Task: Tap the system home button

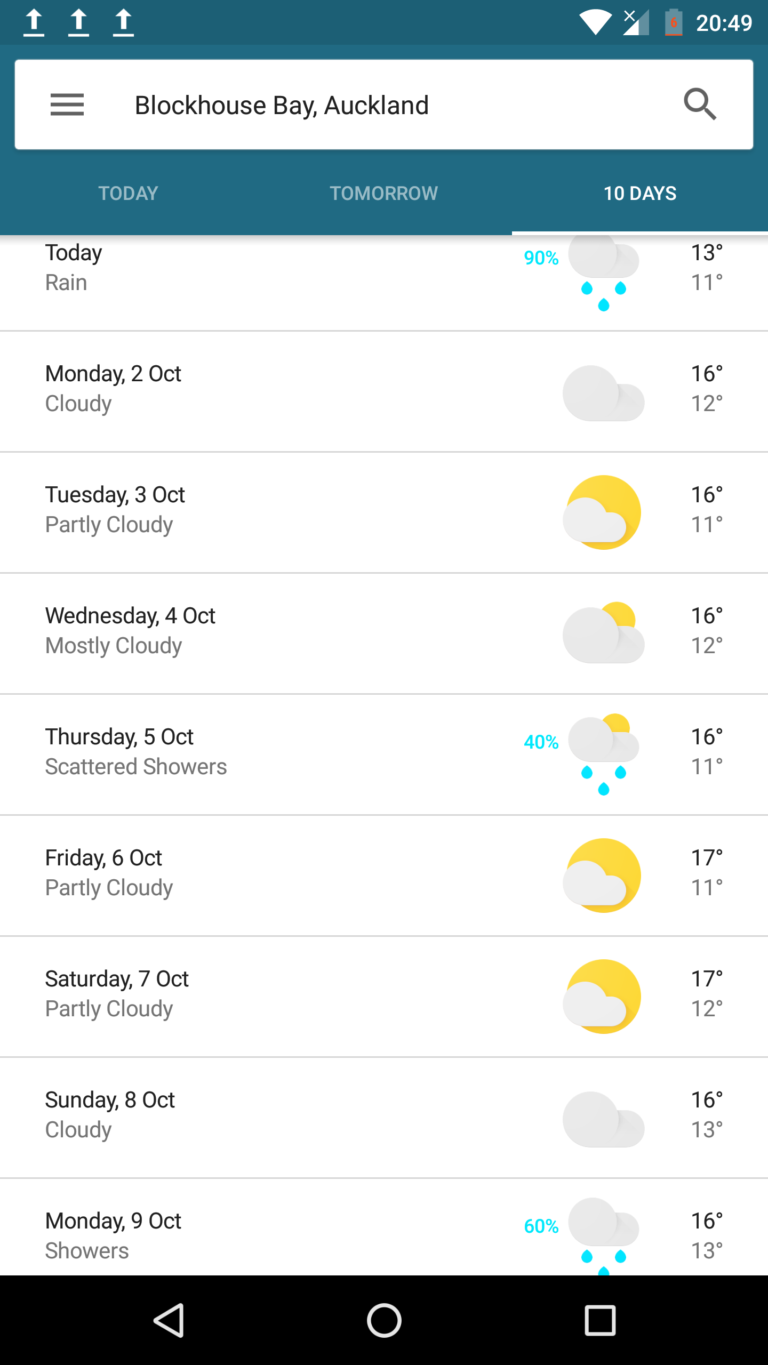Action: pos(384,1320)
